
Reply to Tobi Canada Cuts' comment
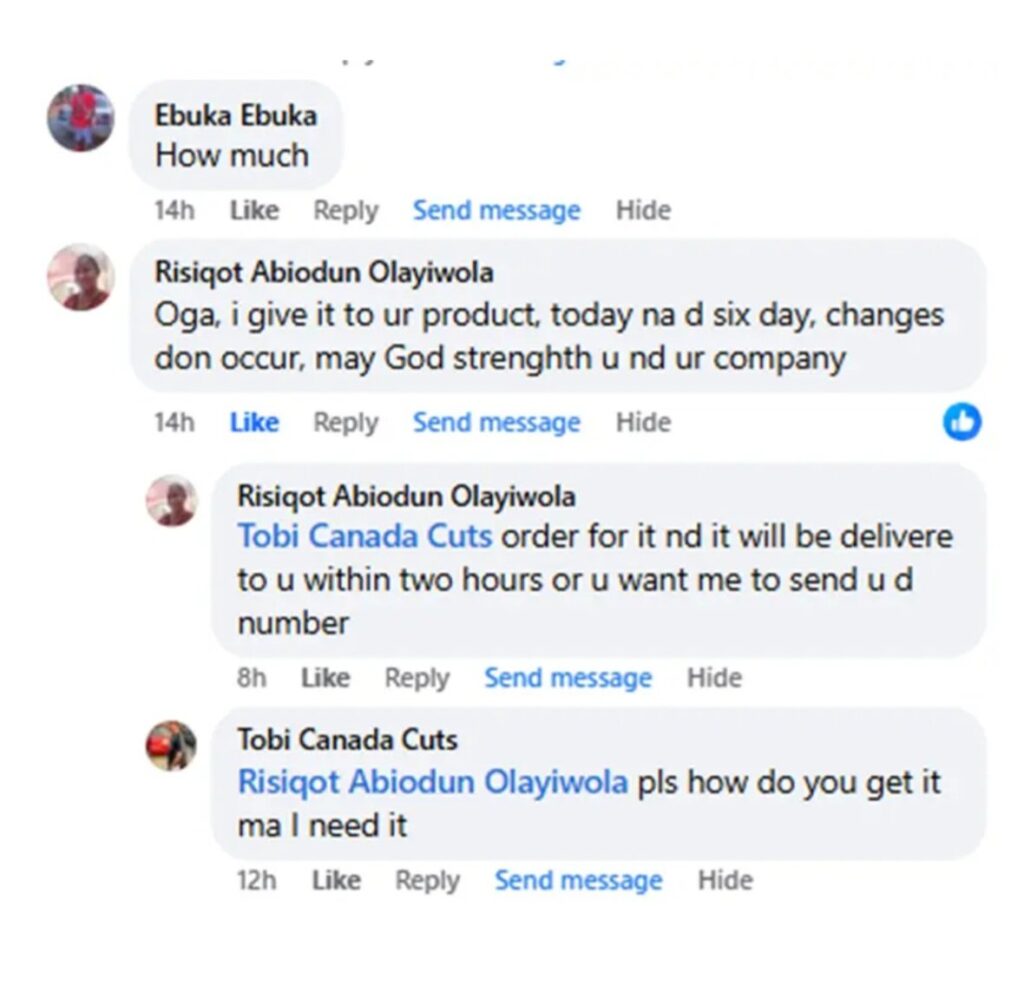[427, 881]
